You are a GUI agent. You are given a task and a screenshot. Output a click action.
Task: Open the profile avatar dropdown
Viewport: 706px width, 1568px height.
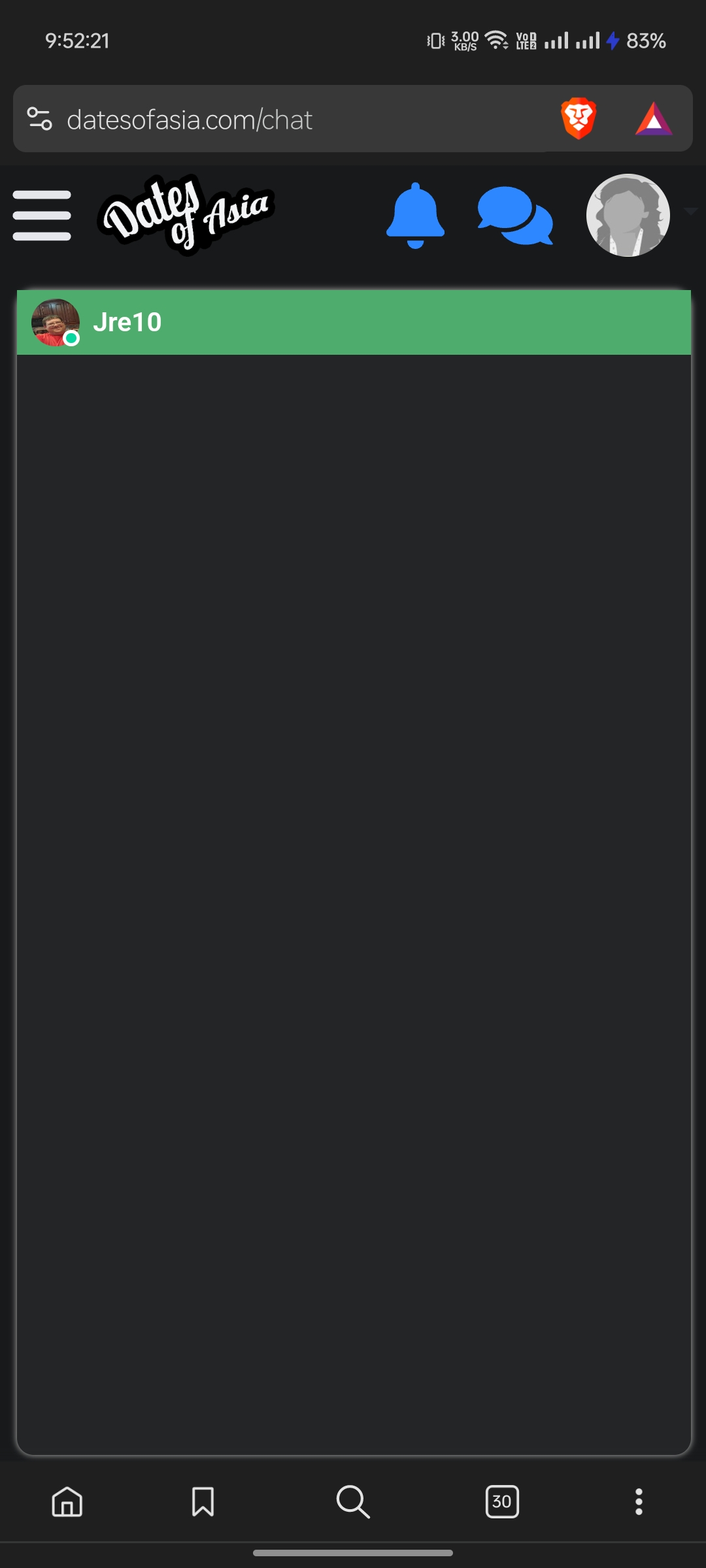tap(628, 215)
